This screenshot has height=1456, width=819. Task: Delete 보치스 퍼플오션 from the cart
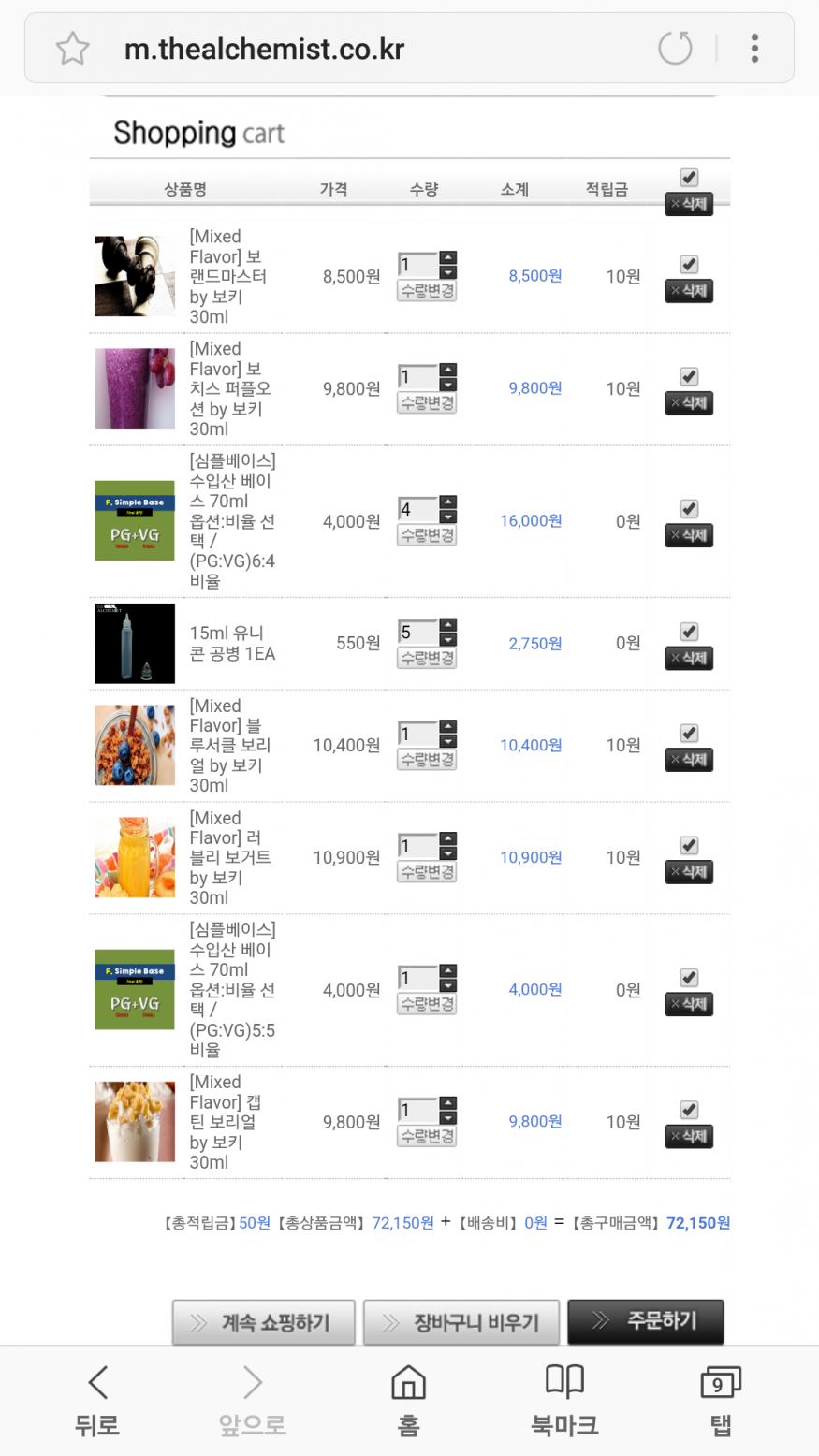click(x=689, y=403)
